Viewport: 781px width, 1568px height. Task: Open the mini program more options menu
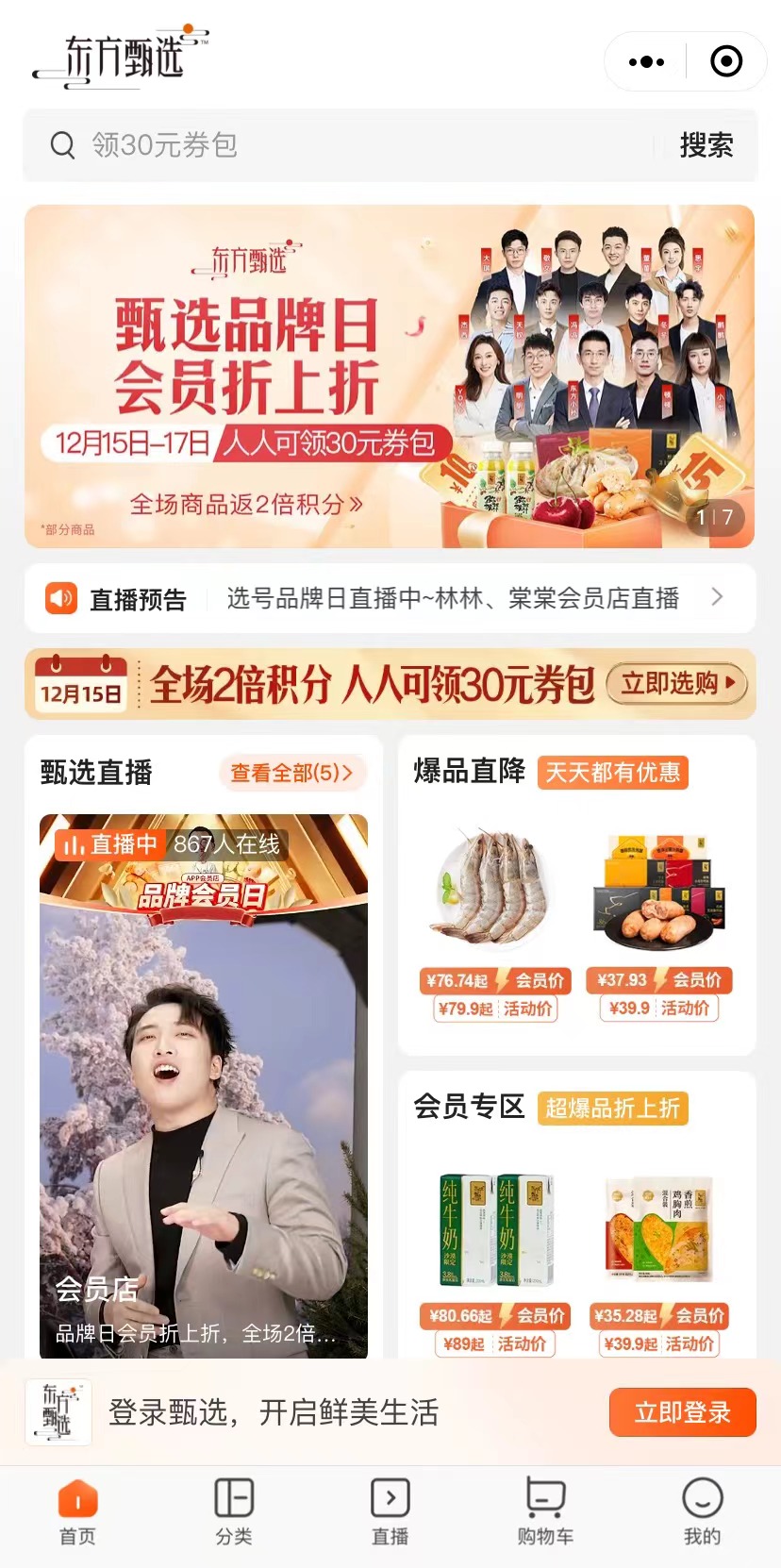tap(646, 62)
